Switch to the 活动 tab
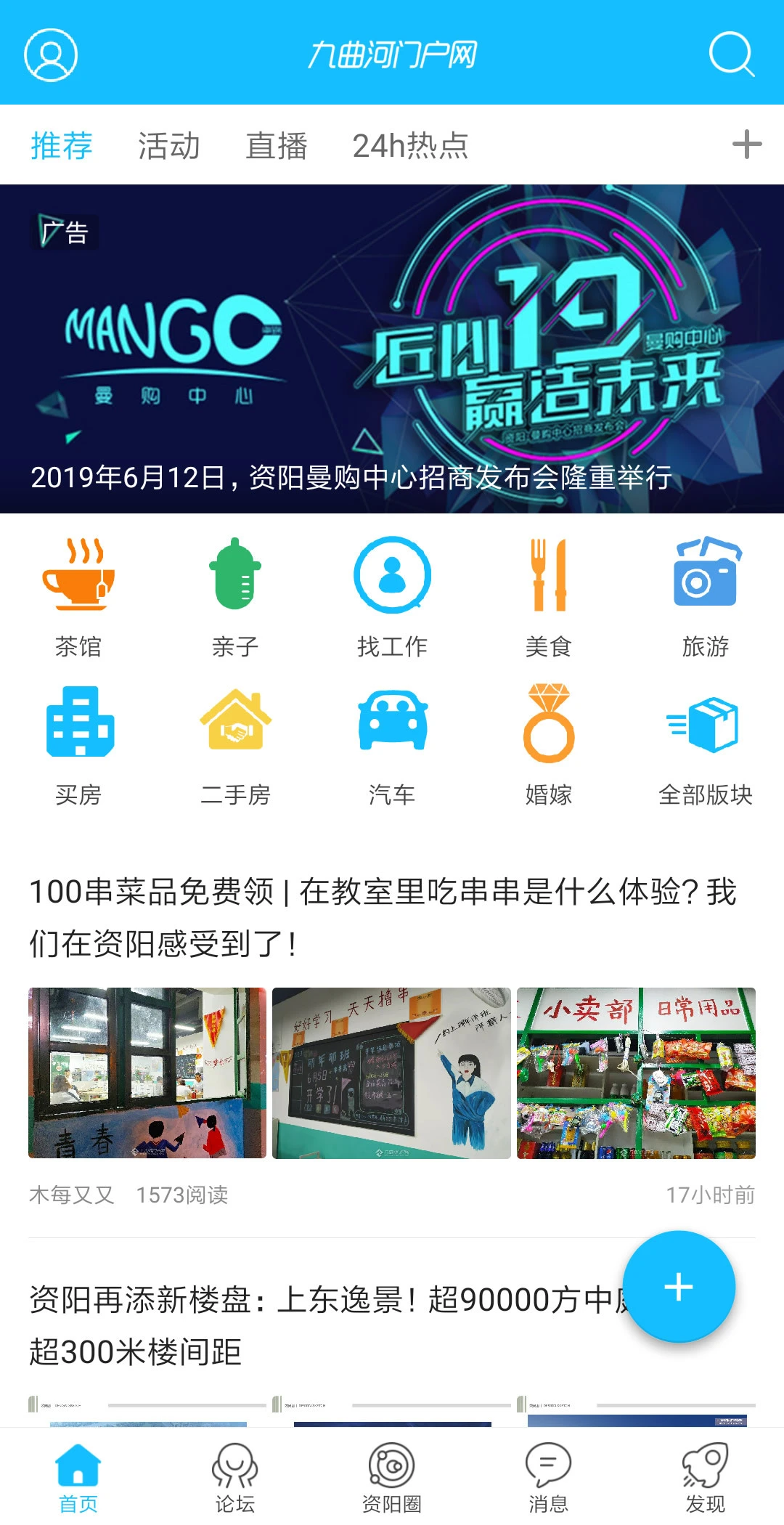Screen dimensions: 784x1525 pyautogui.click(x=168, y=145)
